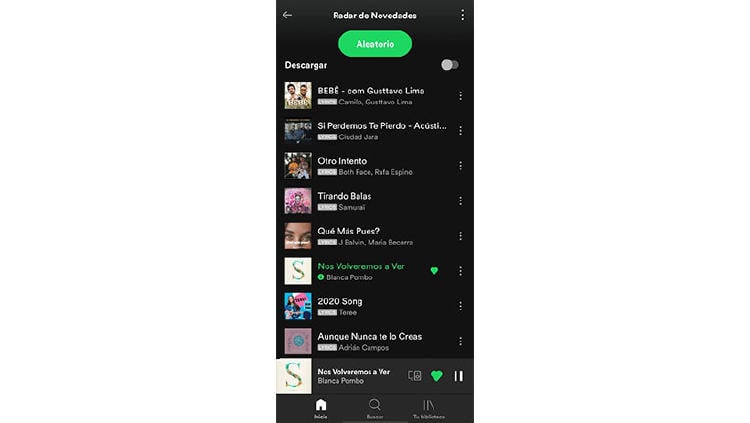The image size is (750, 423).
Task: Switch to the Inicio tab
Action: coord(320,408)
